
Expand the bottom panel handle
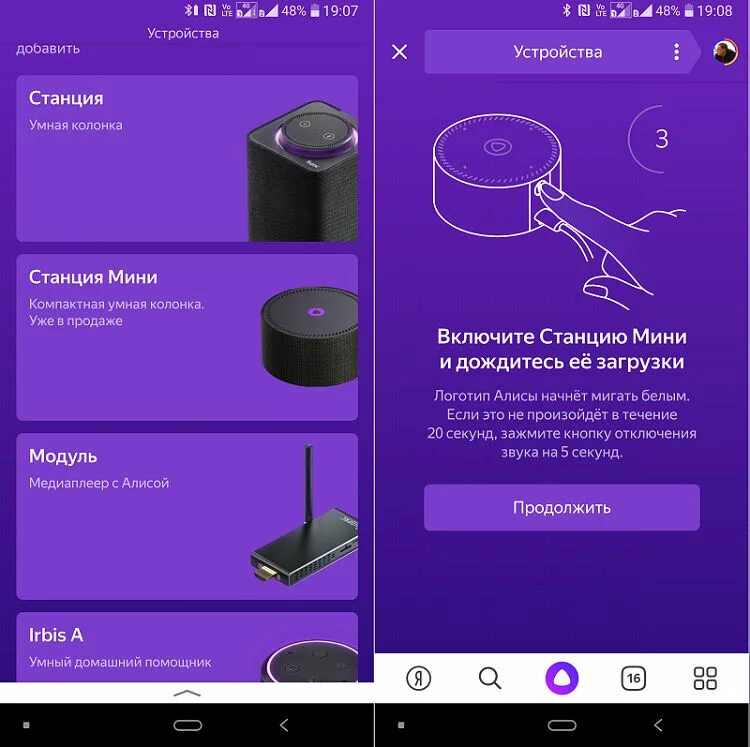187,693
